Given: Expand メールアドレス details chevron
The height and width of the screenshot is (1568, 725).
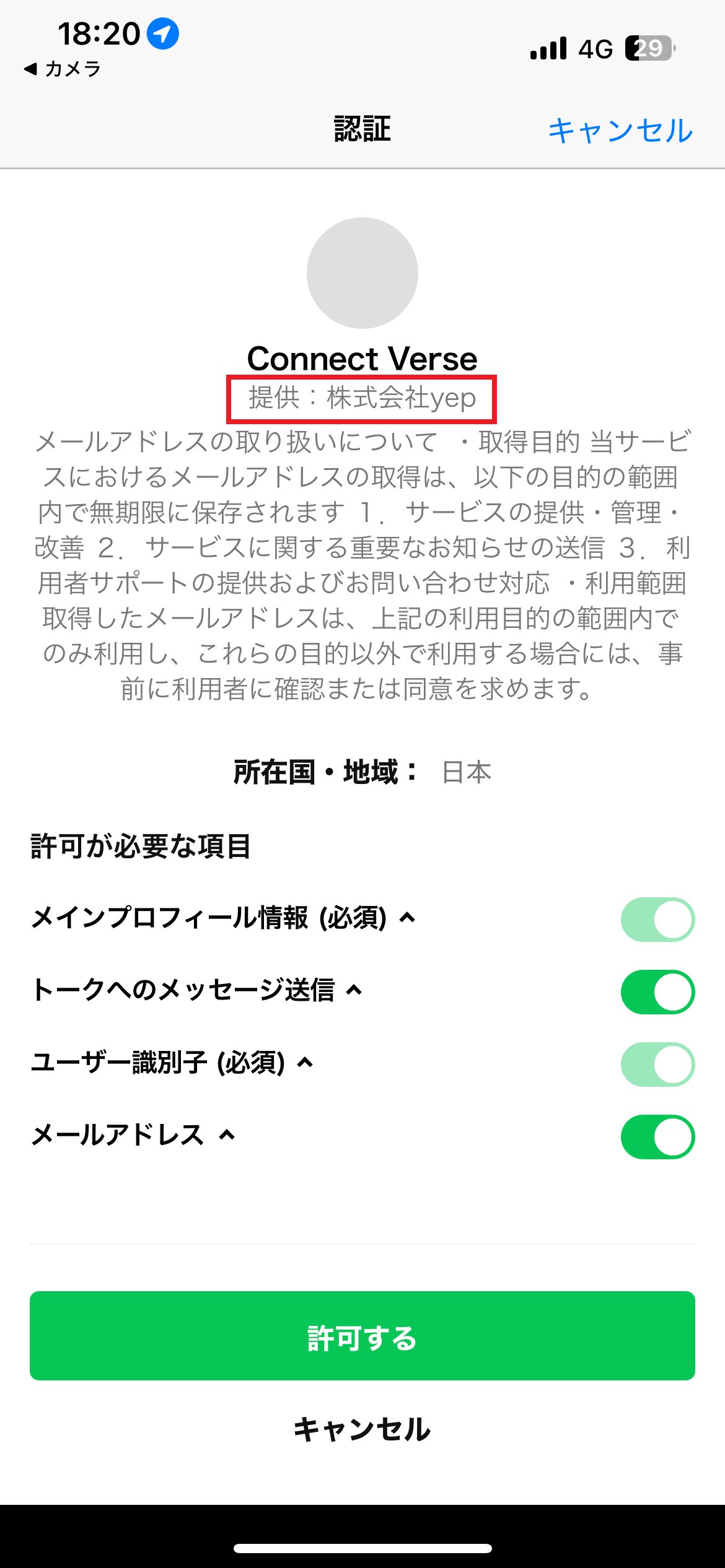Looking at the screenshot, I should (x=227, y=1135).
